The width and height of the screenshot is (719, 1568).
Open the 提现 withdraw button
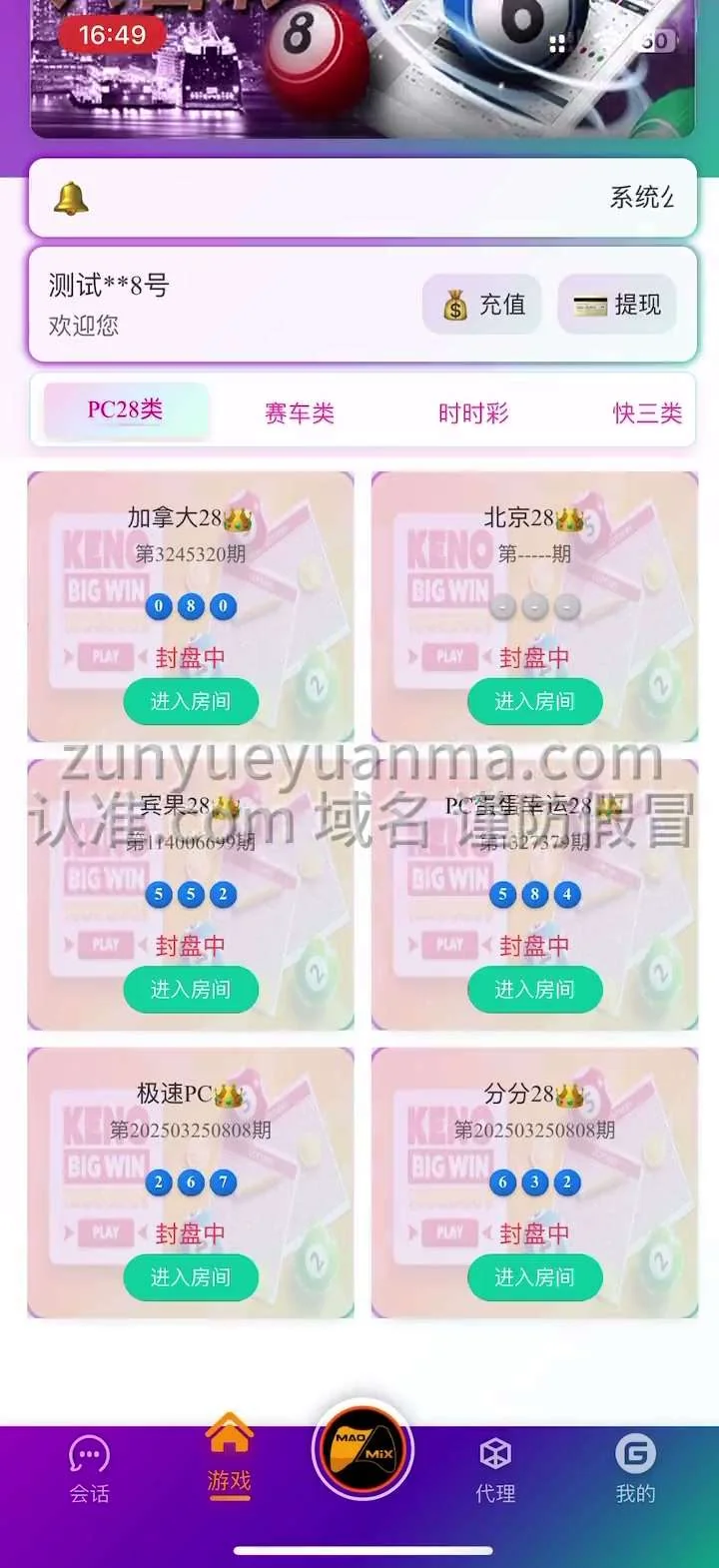(617, 305)
